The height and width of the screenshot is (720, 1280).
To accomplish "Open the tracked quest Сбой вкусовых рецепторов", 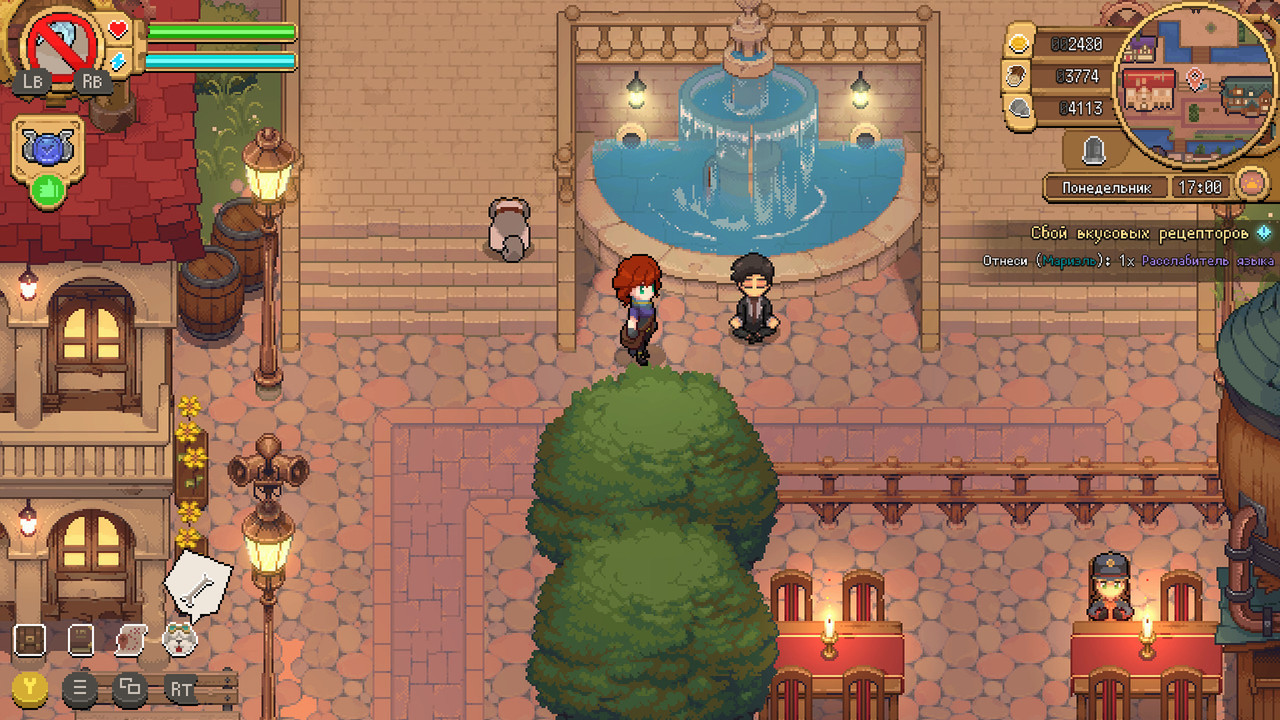I will tap(1140, 233).
